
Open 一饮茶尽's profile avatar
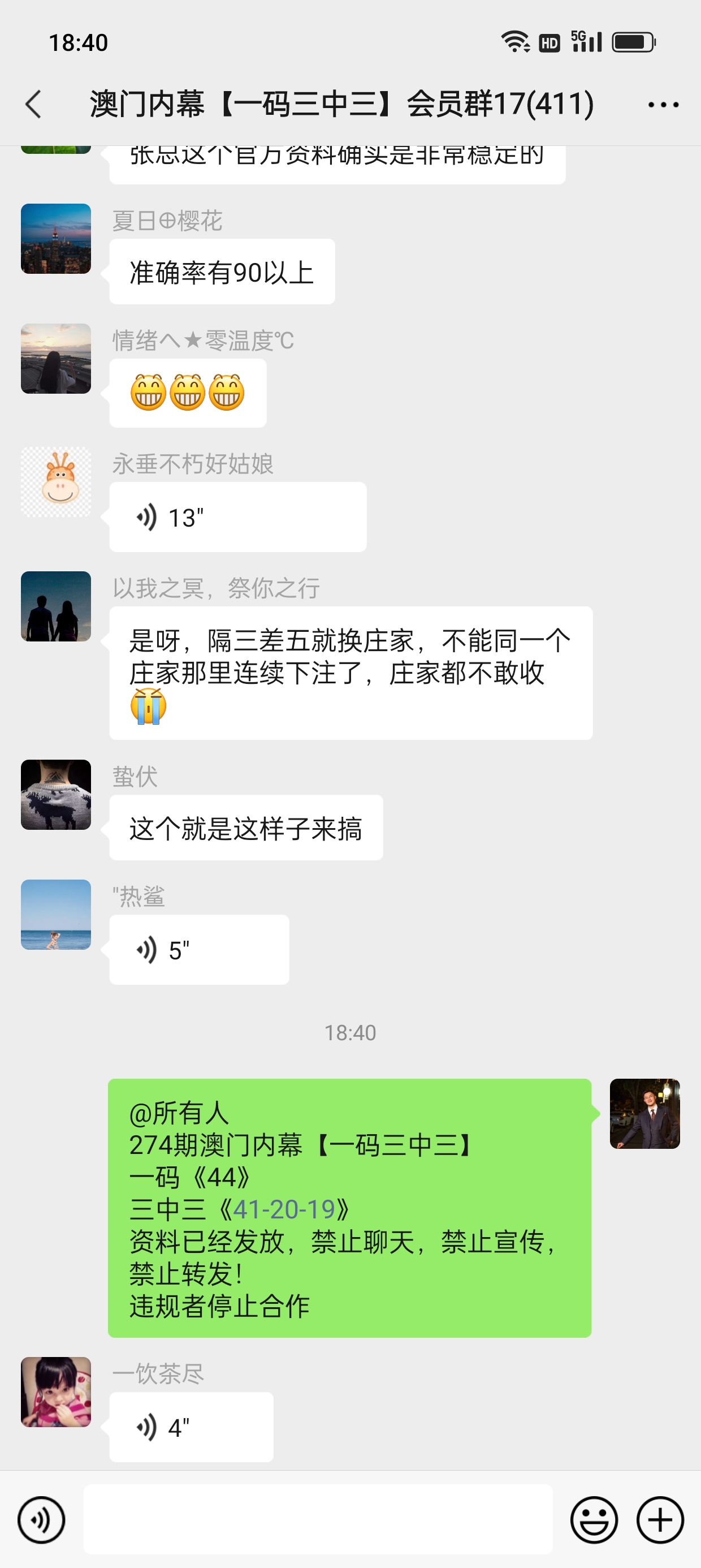56,1392
